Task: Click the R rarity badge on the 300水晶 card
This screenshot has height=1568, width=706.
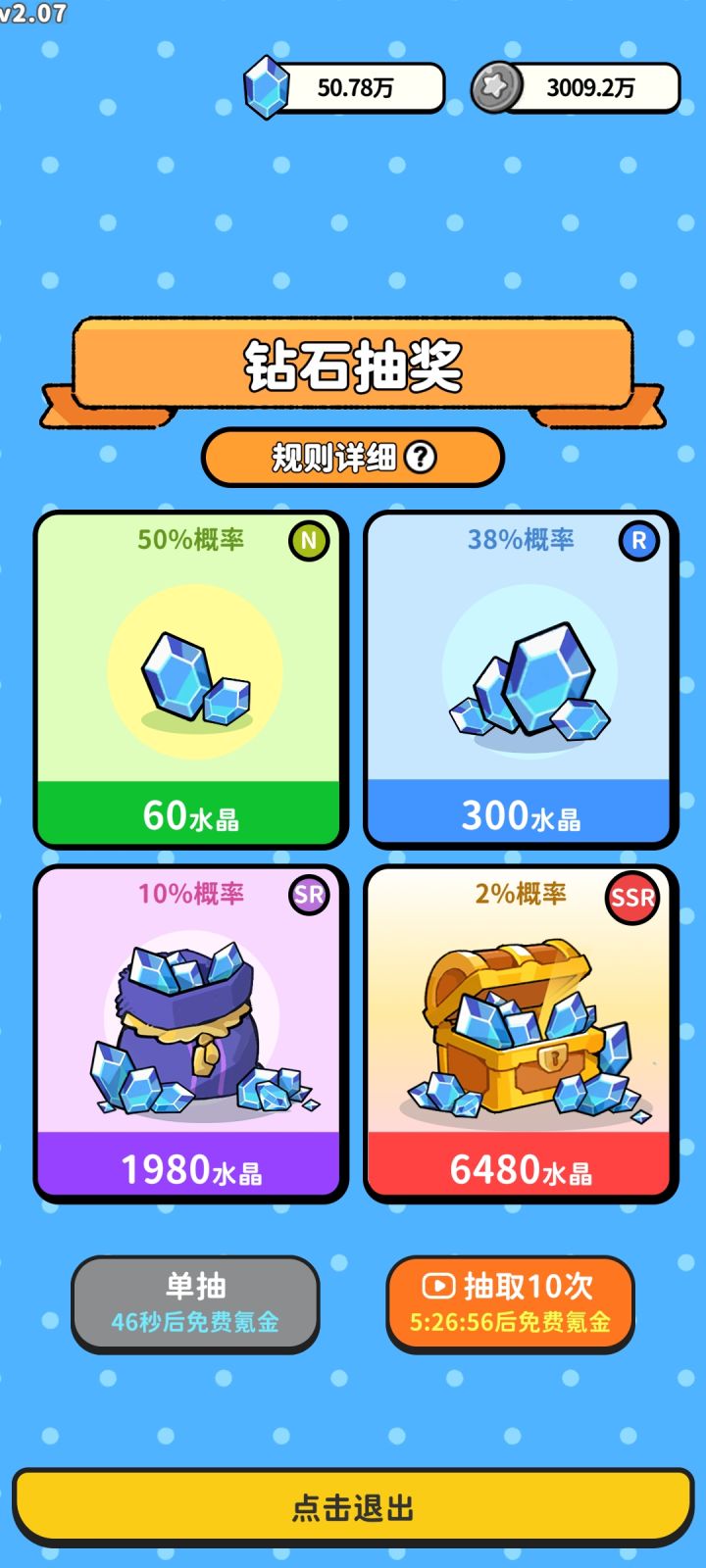Action: pos(638,541)
